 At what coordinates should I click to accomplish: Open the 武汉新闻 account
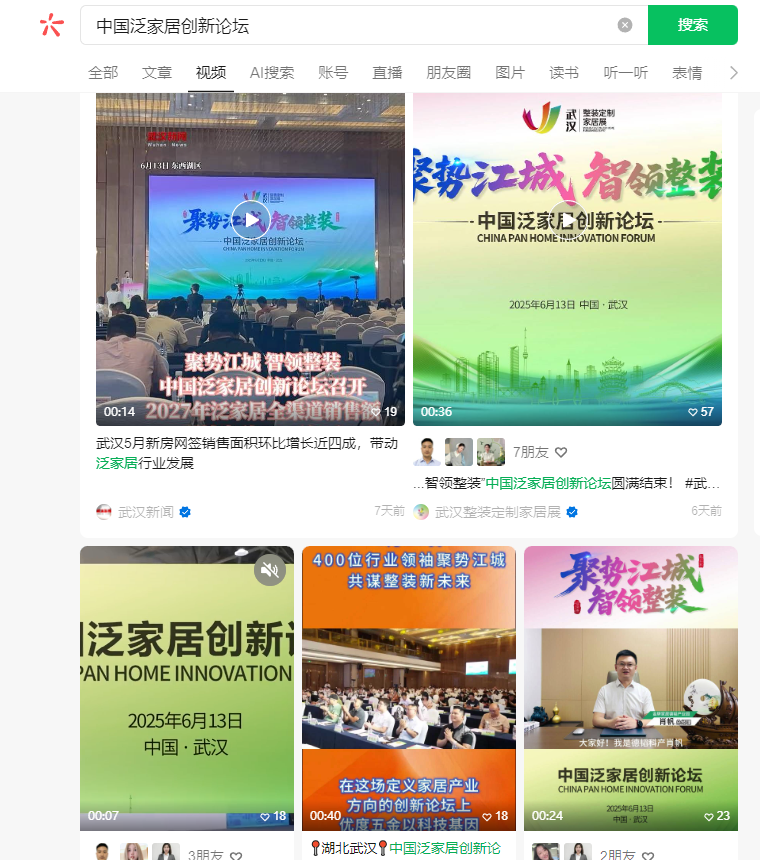pos(145,512)
